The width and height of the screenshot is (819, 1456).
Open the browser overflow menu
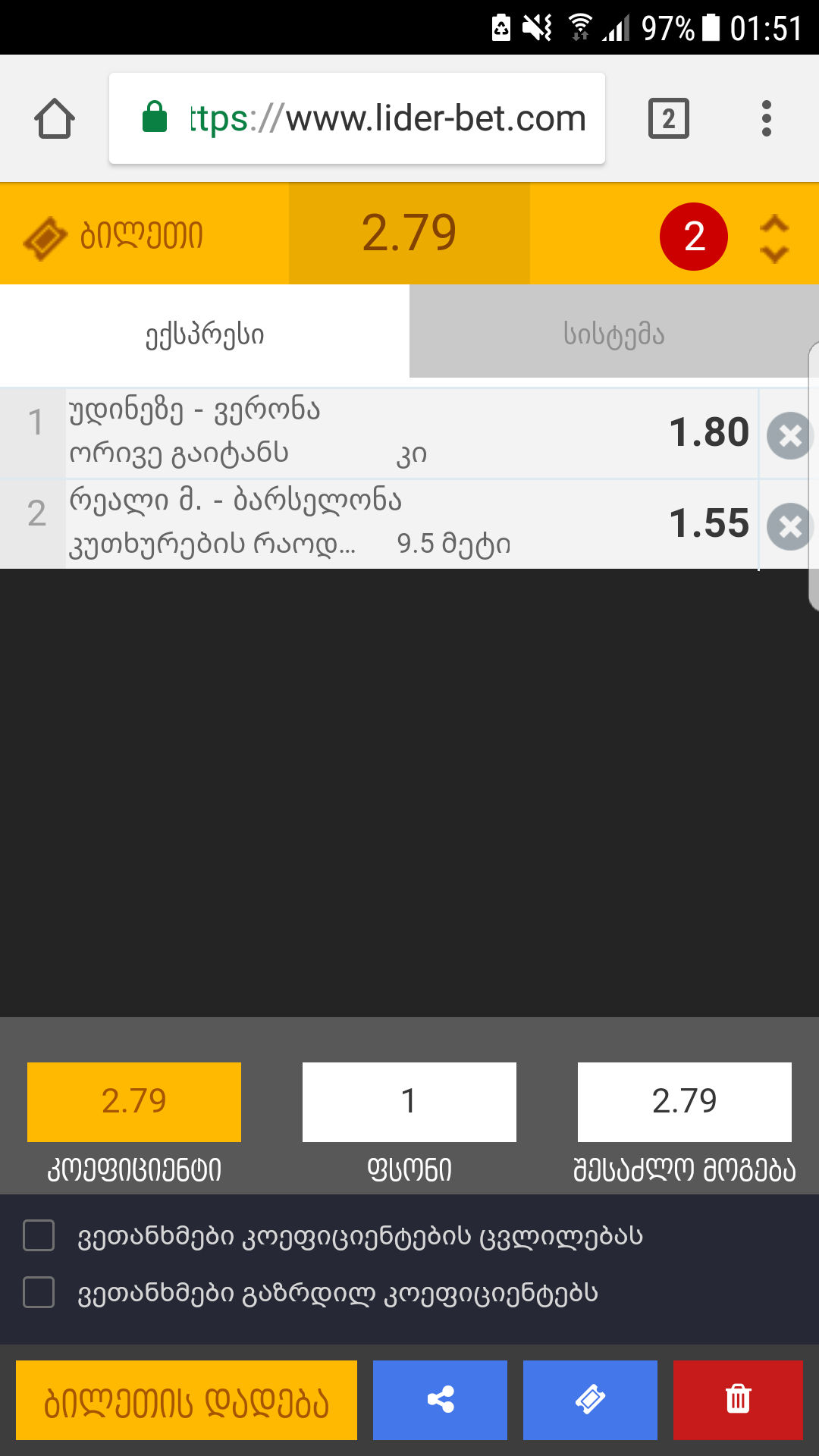click(x=767, y=119)
